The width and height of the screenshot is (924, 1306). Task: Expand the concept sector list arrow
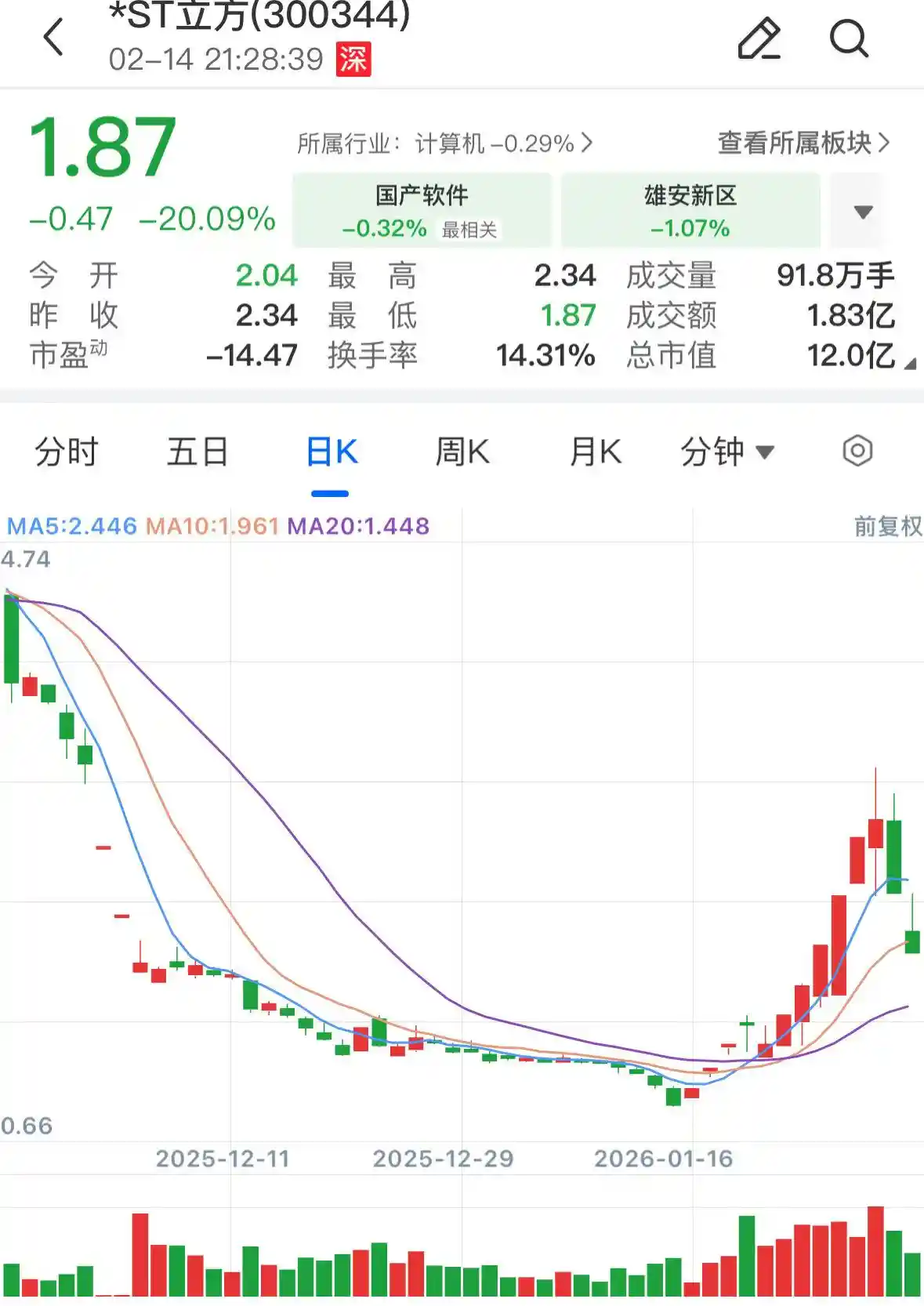(x=862, y=210)
